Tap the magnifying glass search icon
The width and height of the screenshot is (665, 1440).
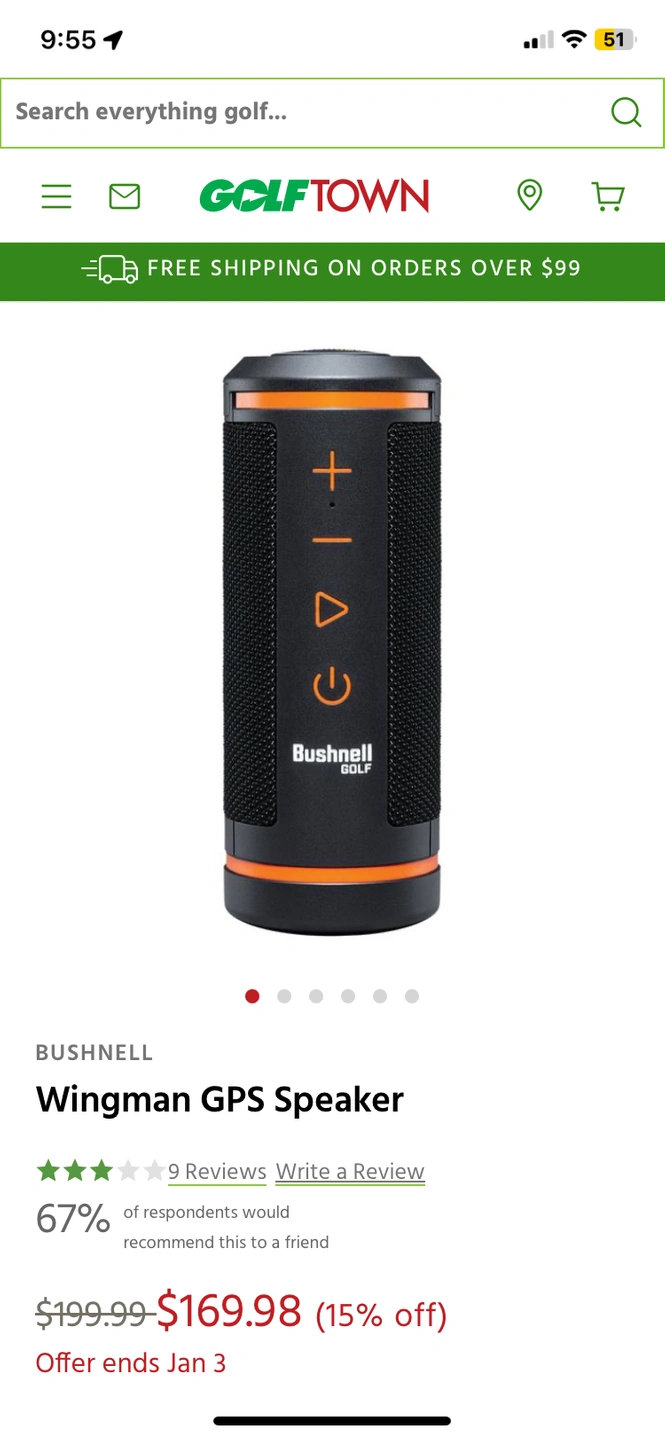click(626, 112)
